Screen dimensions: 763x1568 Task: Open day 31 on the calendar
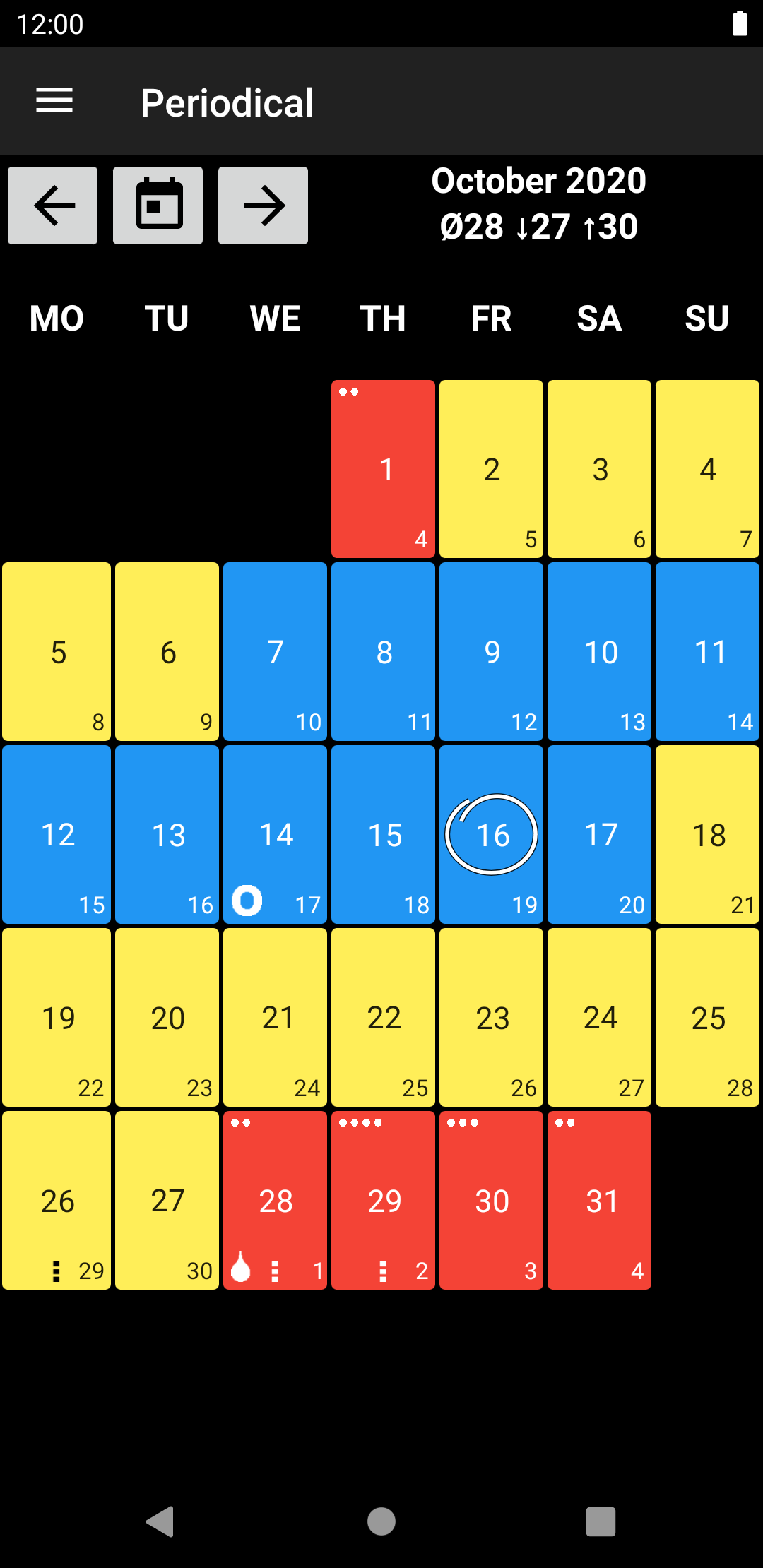point(599,1200)
